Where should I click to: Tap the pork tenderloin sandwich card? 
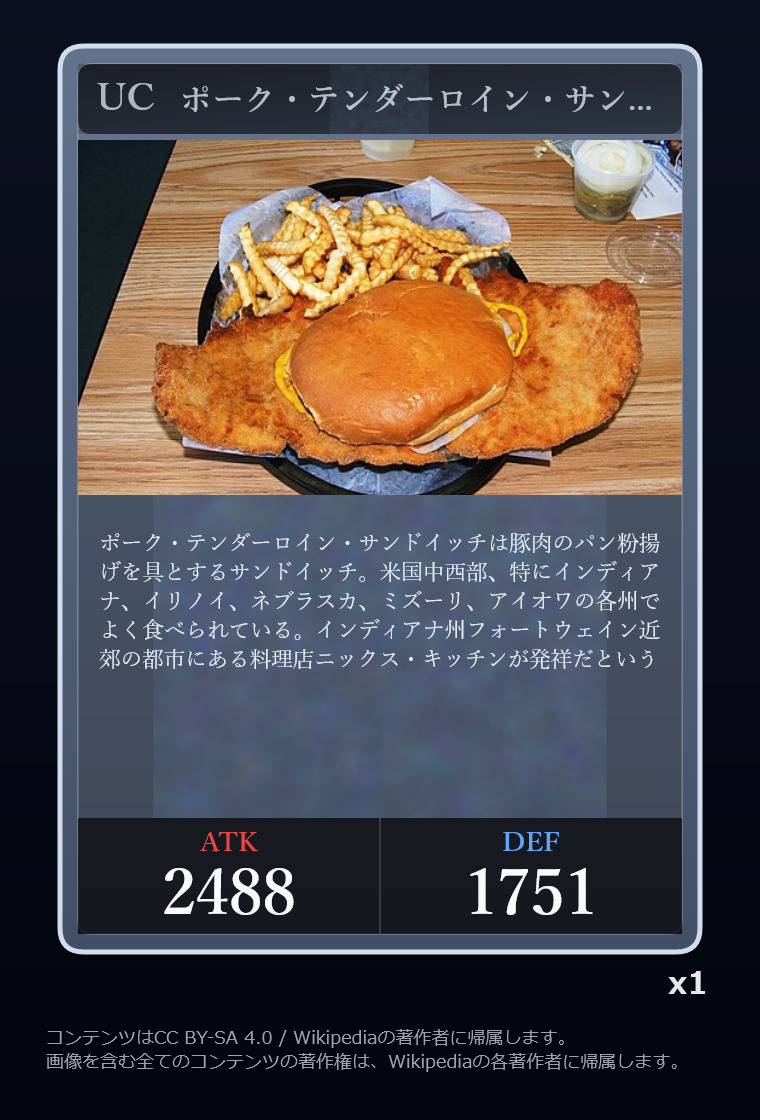click(380, 500)
